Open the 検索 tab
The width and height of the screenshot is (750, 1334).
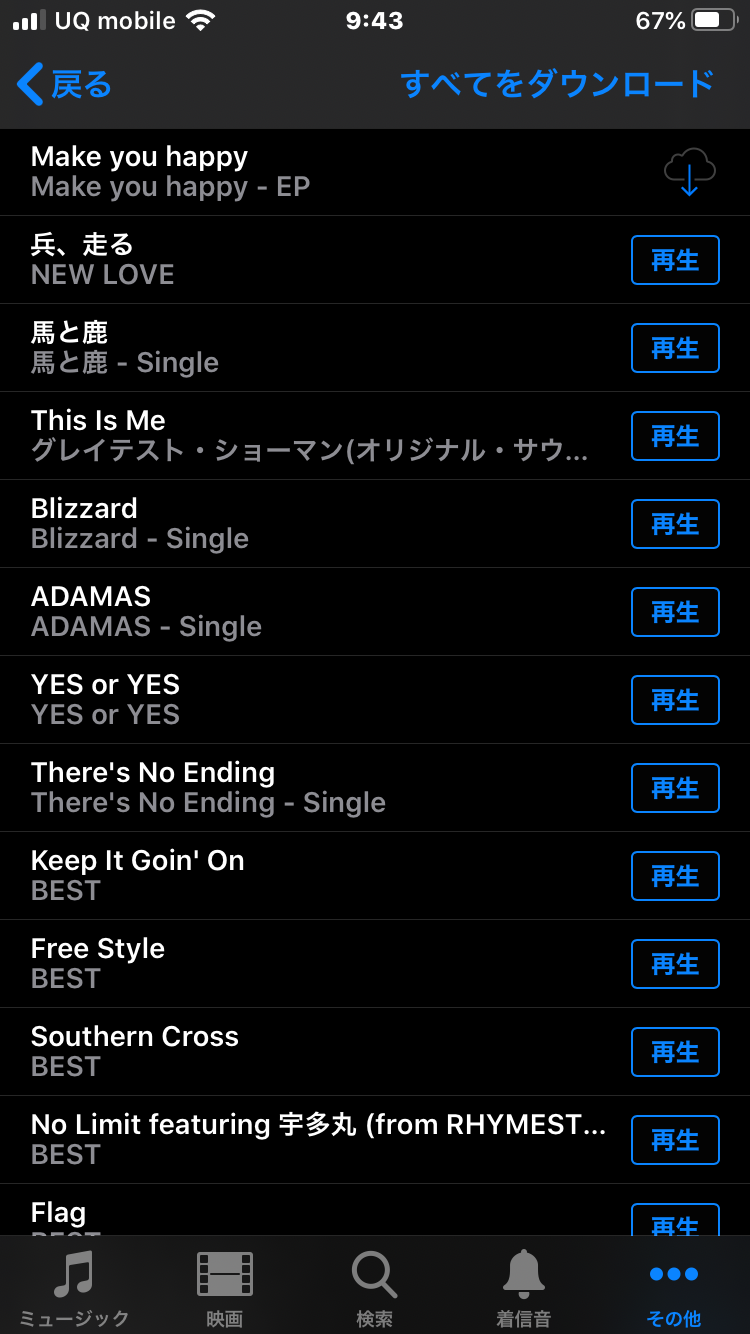[375, 1287]
